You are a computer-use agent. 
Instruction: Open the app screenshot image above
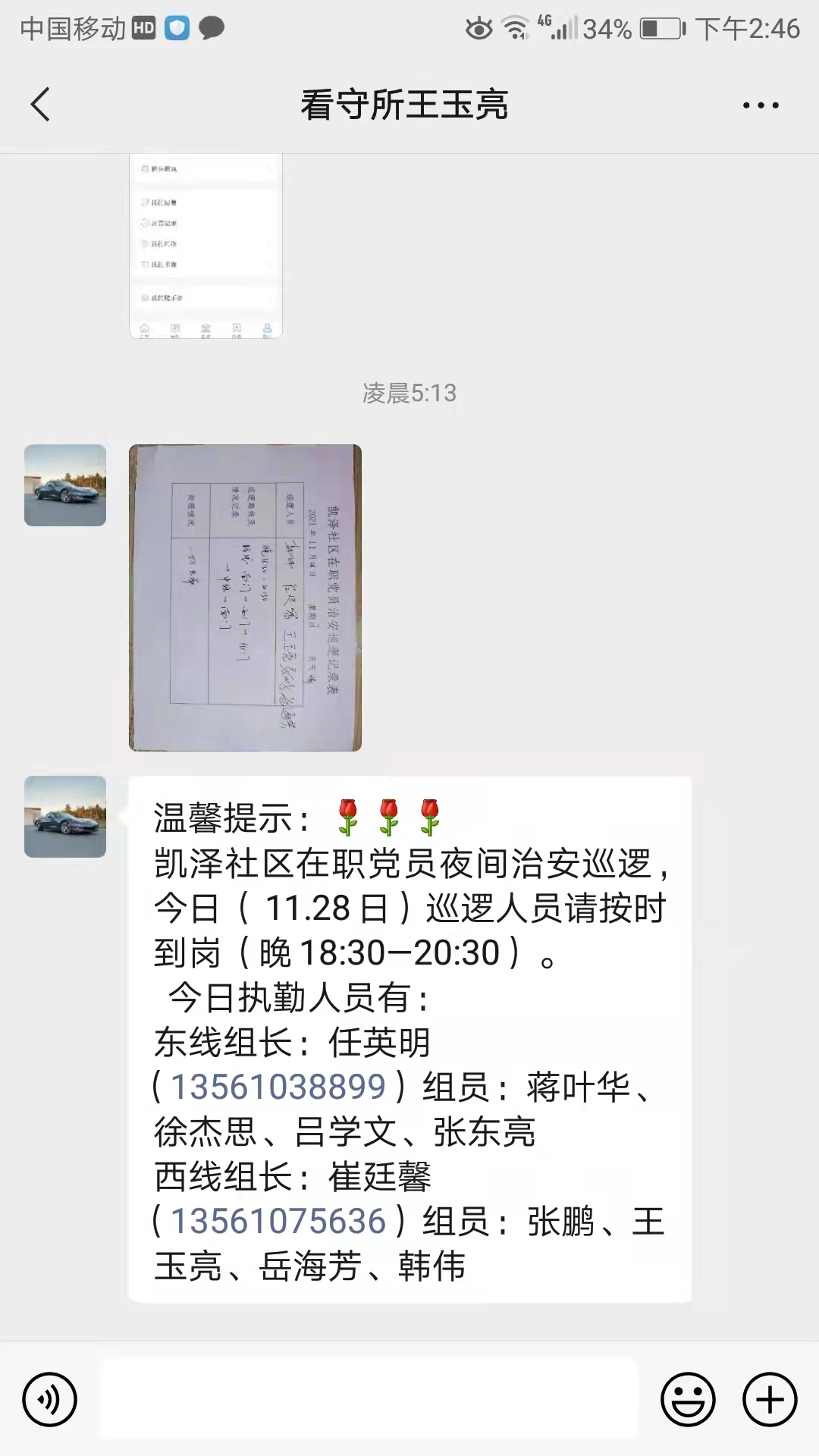point(206,245)
